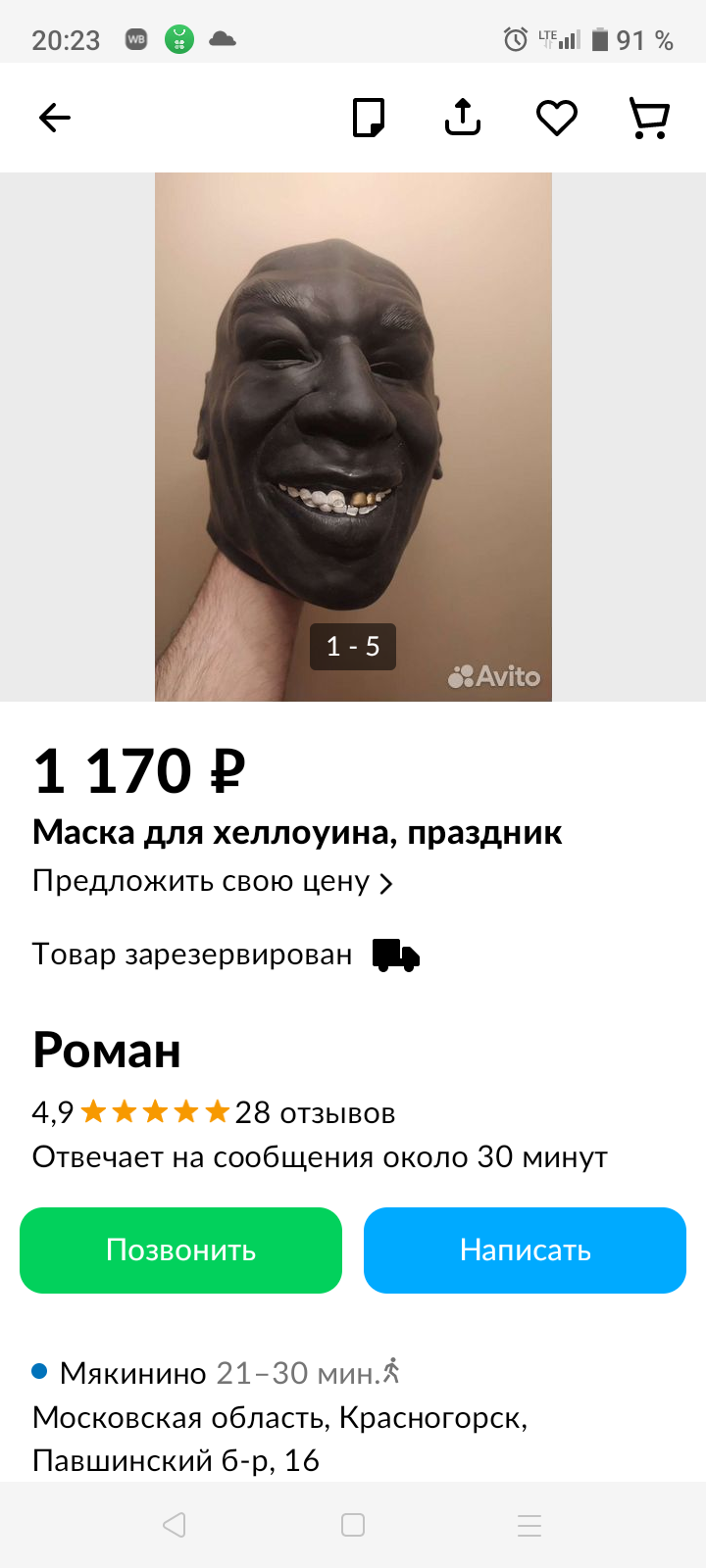This screenshot has width=706, height=1568.
Task: Open the product photo gallery
Action: (x=353, y=436)
